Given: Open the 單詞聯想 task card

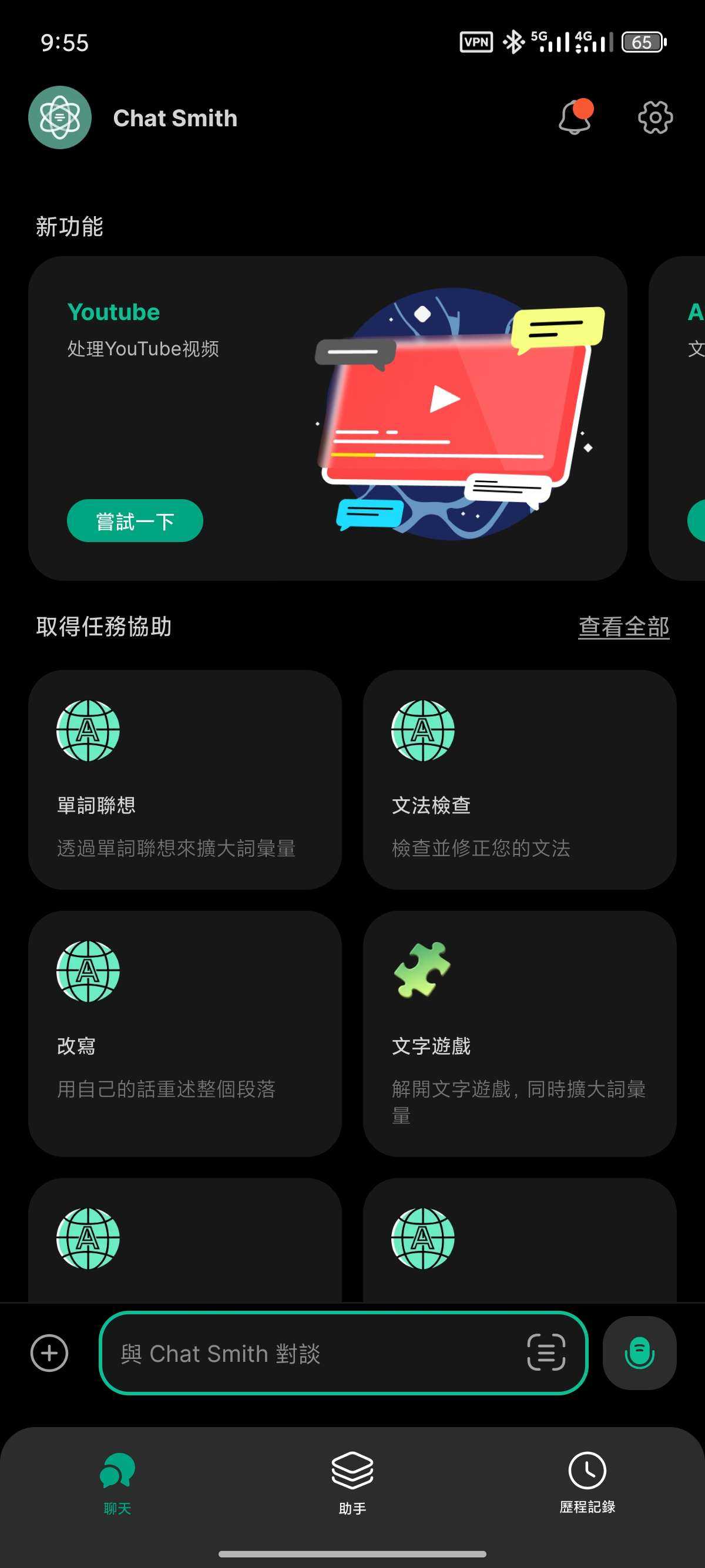Looking at the screenshot, I should point(184,780).
